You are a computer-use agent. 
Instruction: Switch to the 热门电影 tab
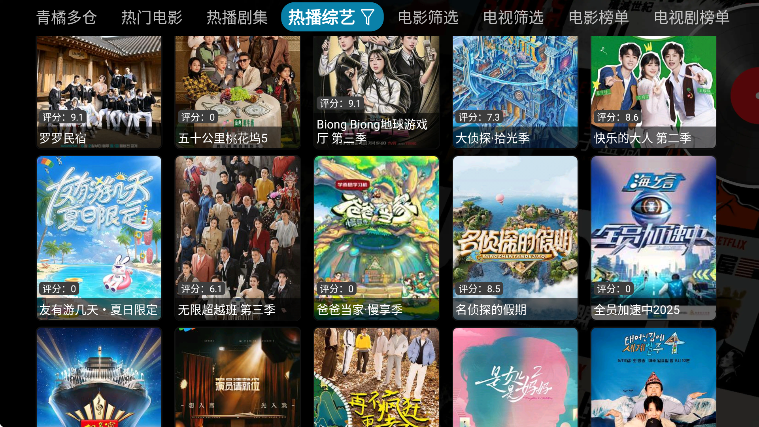151,17
